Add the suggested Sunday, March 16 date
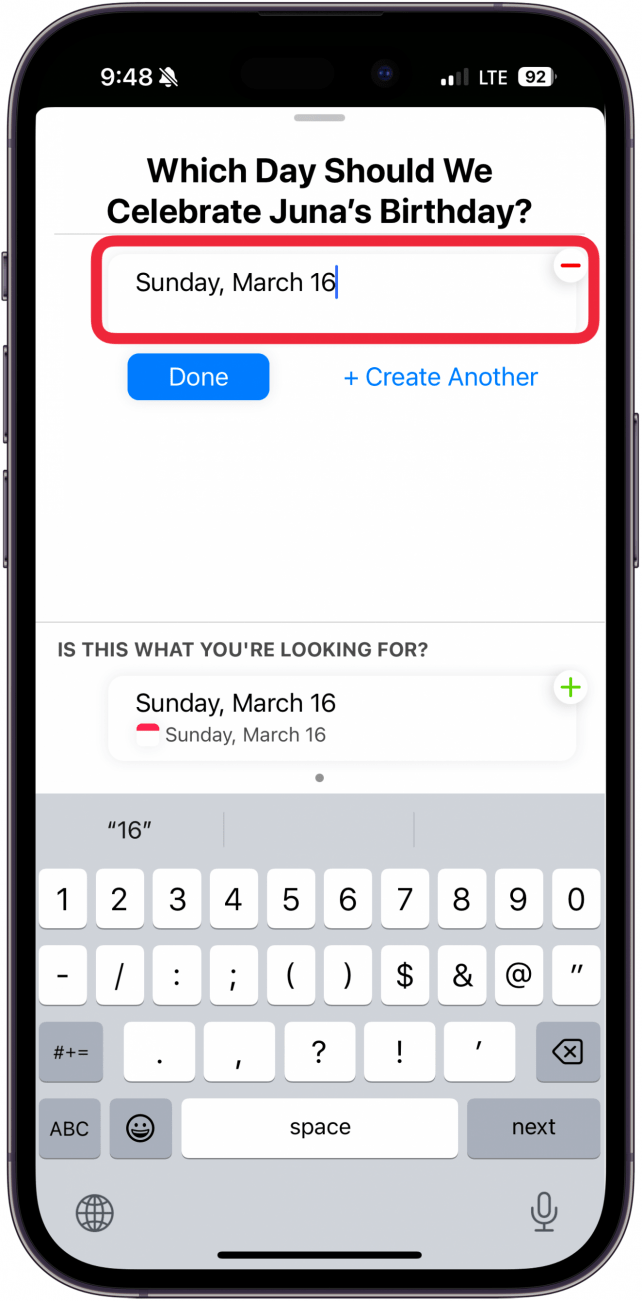 [570, 688]
